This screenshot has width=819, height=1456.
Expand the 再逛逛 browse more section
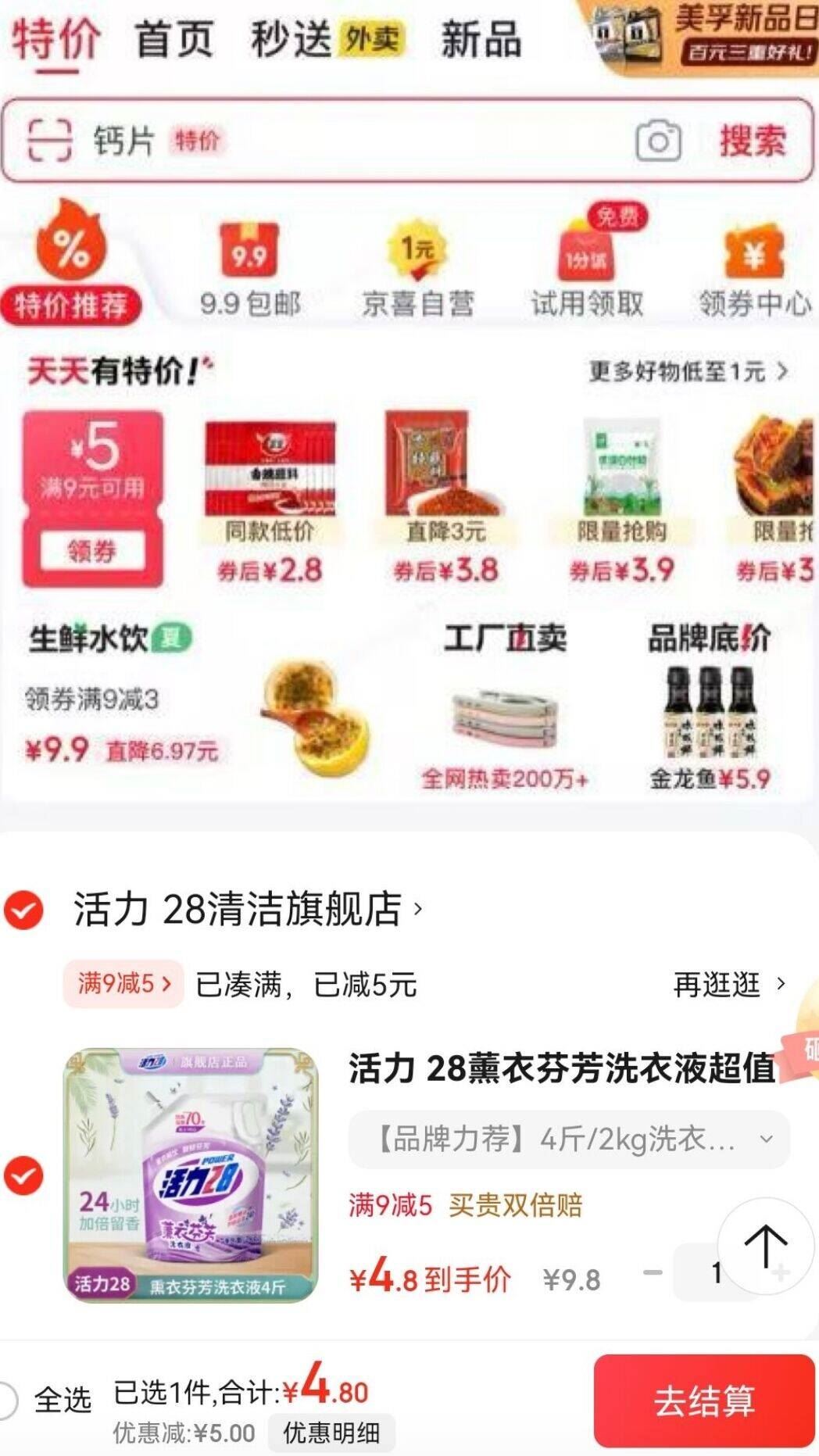point(720,986)
